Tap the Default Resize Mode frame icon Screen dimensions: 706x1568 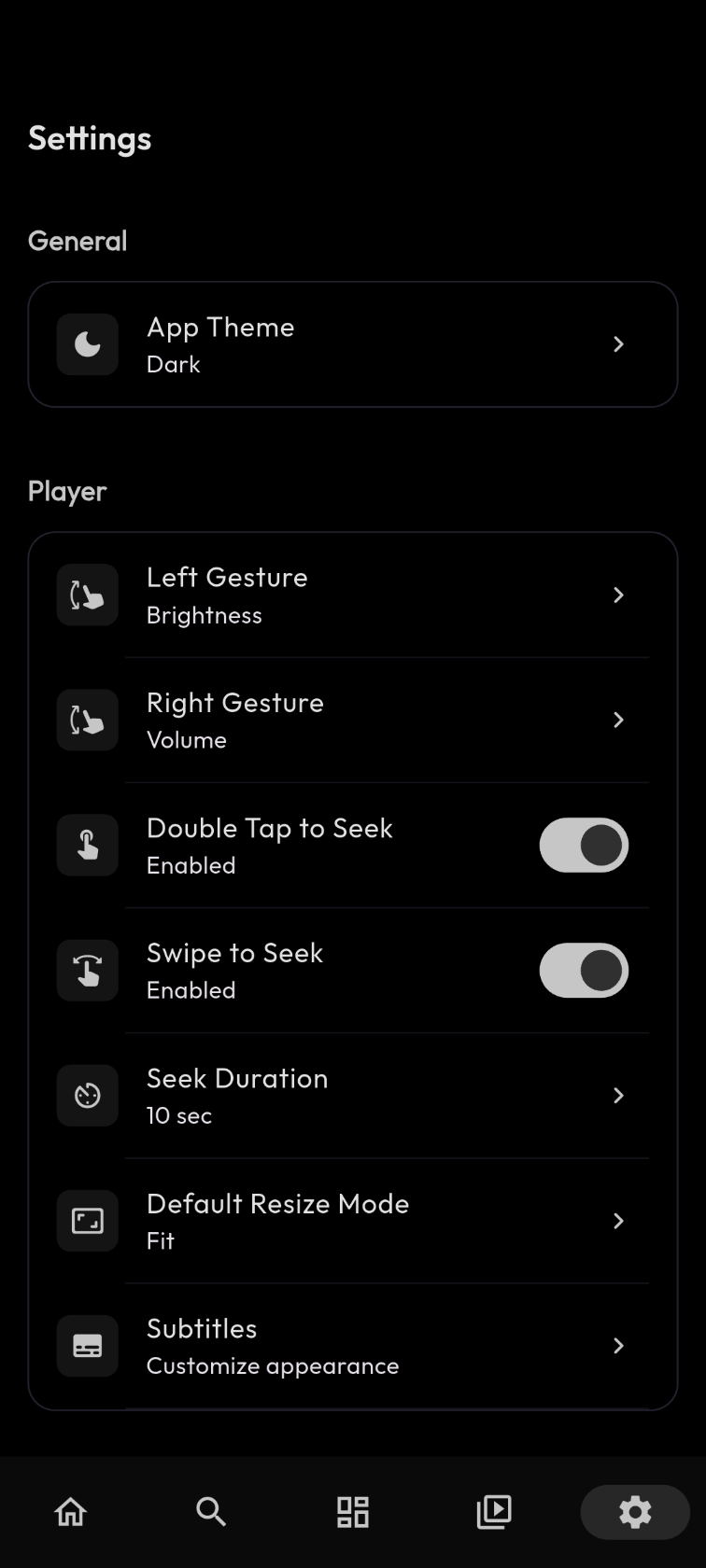pos(86,1220)
